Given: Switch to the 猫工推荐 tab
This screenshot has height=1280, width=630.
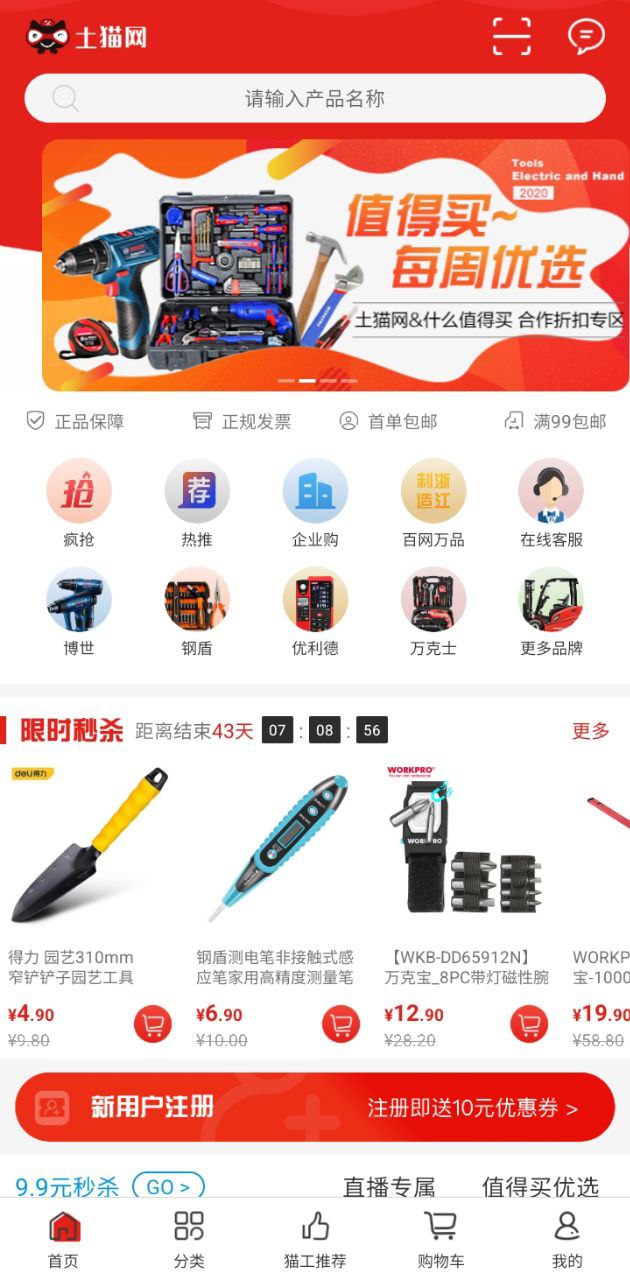Looking at the screenshot, I should 315,1240.
